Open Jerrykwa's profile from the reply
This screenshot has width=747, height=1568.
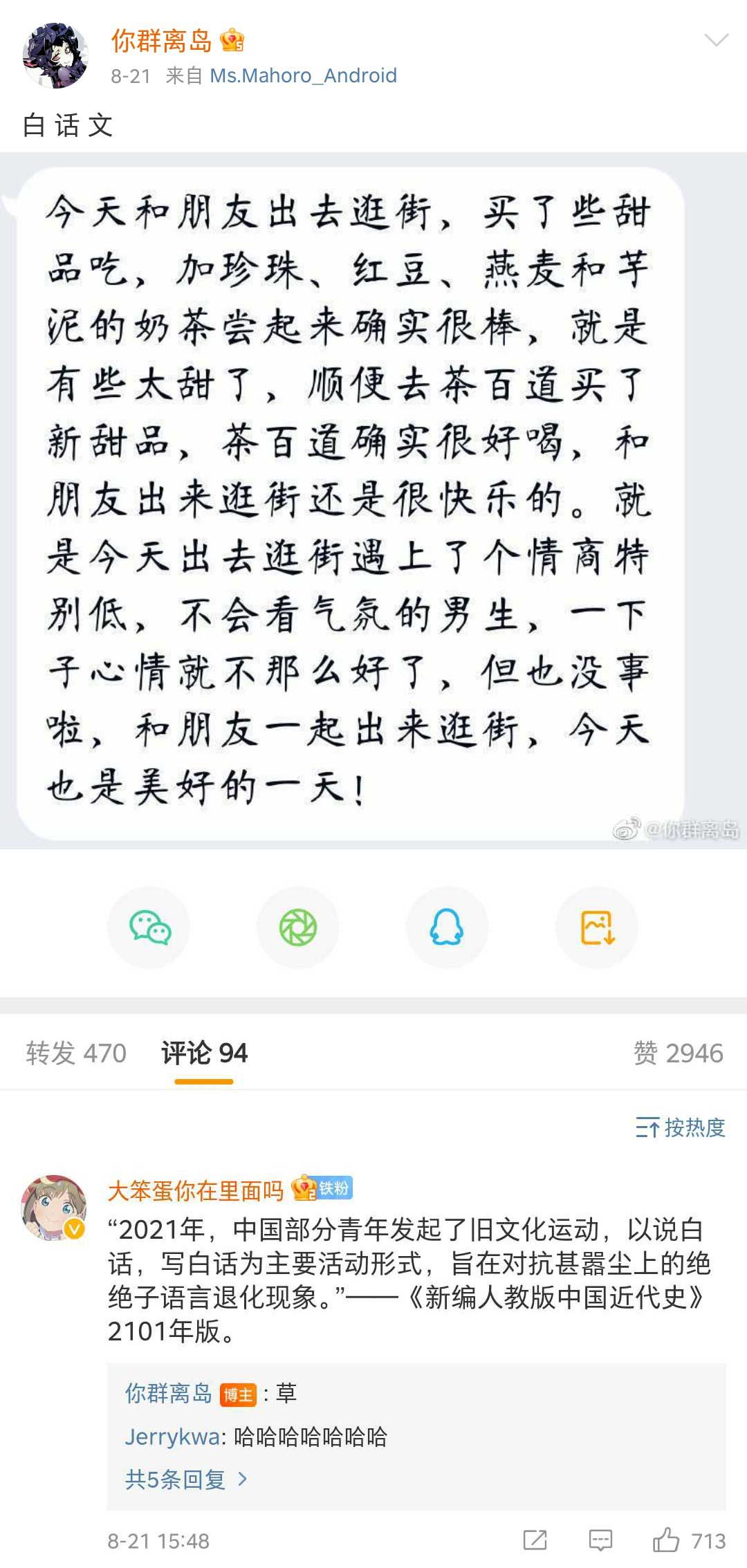coord(172,1437)
